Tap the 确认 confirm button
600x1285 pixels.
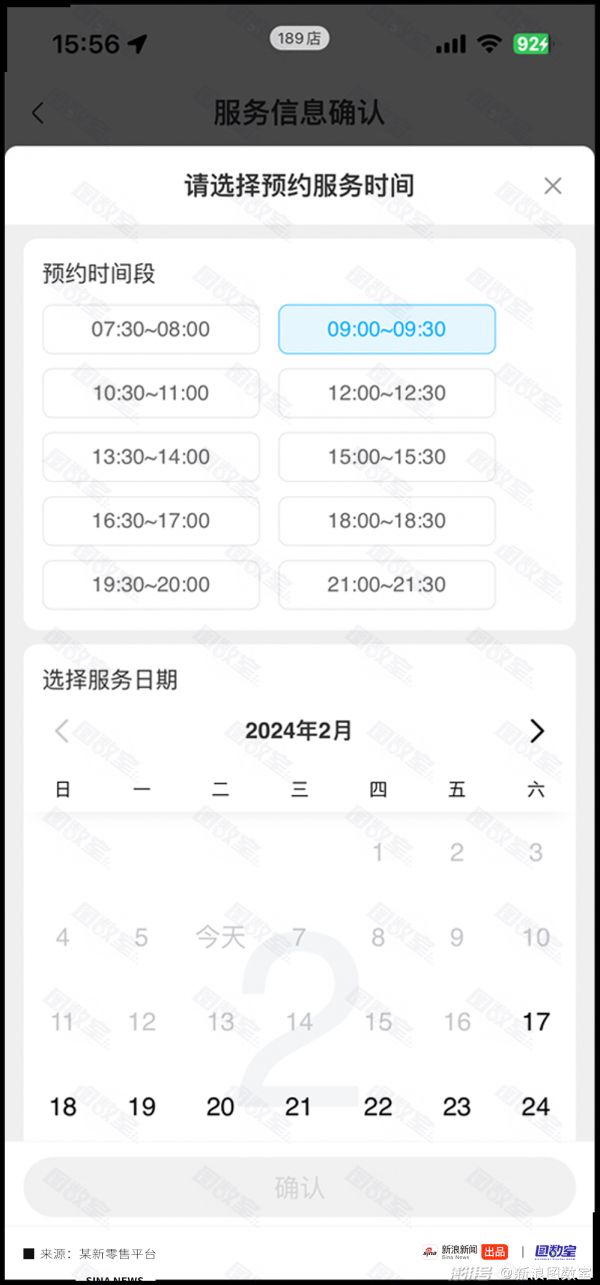[x=299, y=1187]
